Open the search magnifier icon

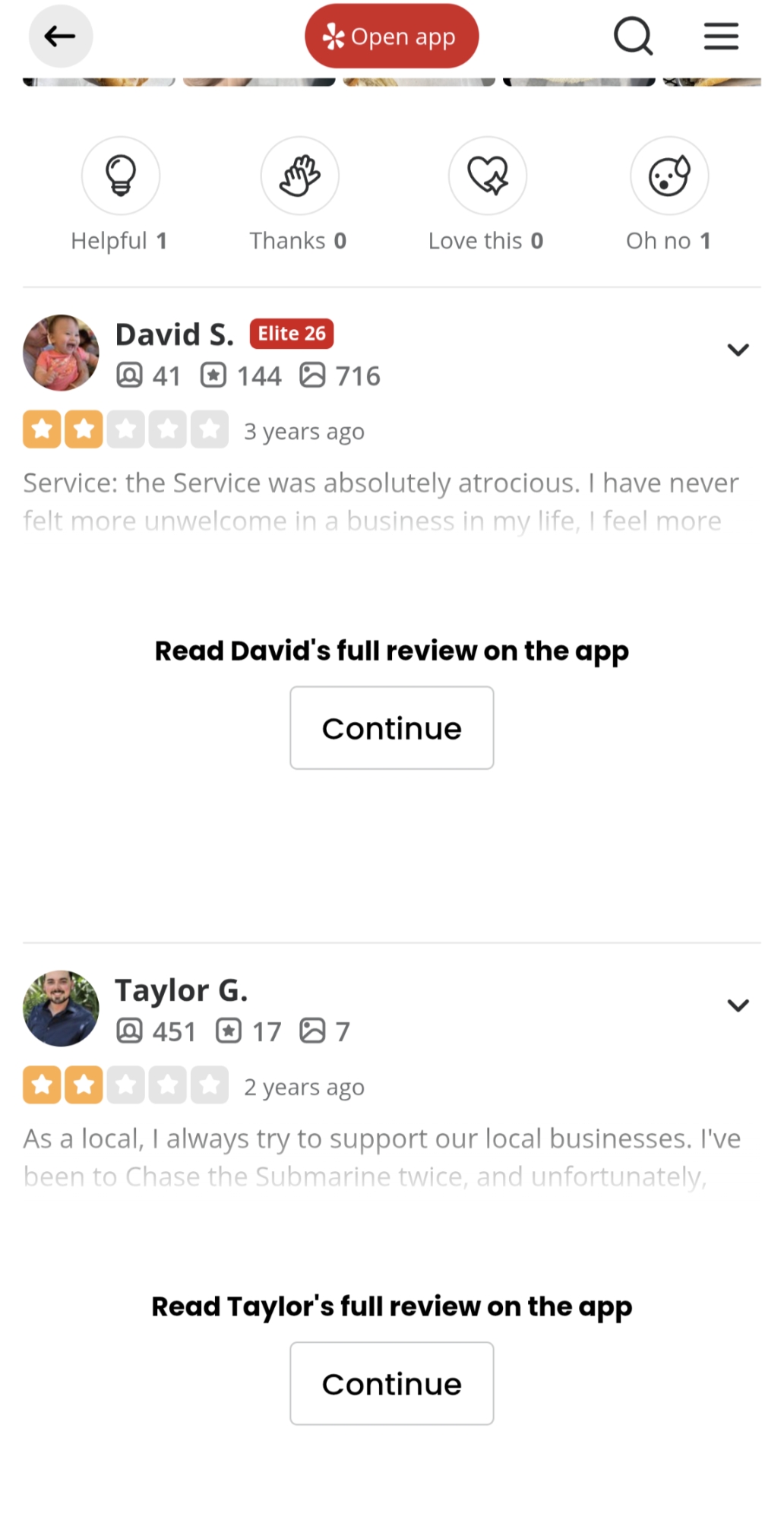coord(633,36)
